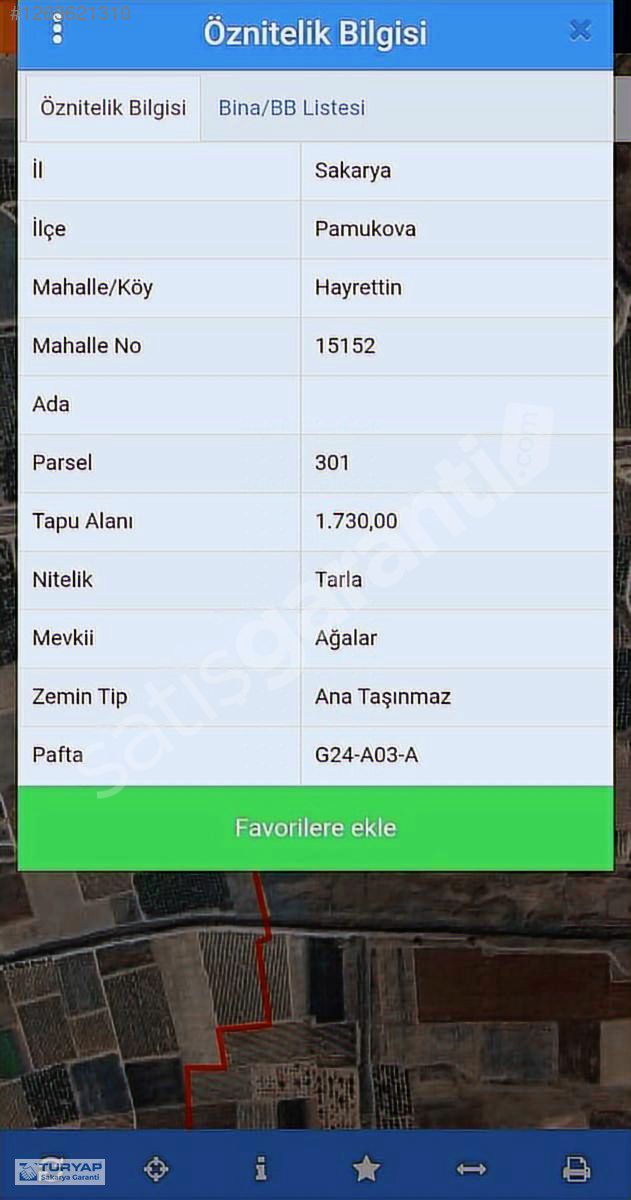The height and width of the screenshot is (1200, 631).
Task: Tap the Favorilere ekle button
Action: [315, 828]
